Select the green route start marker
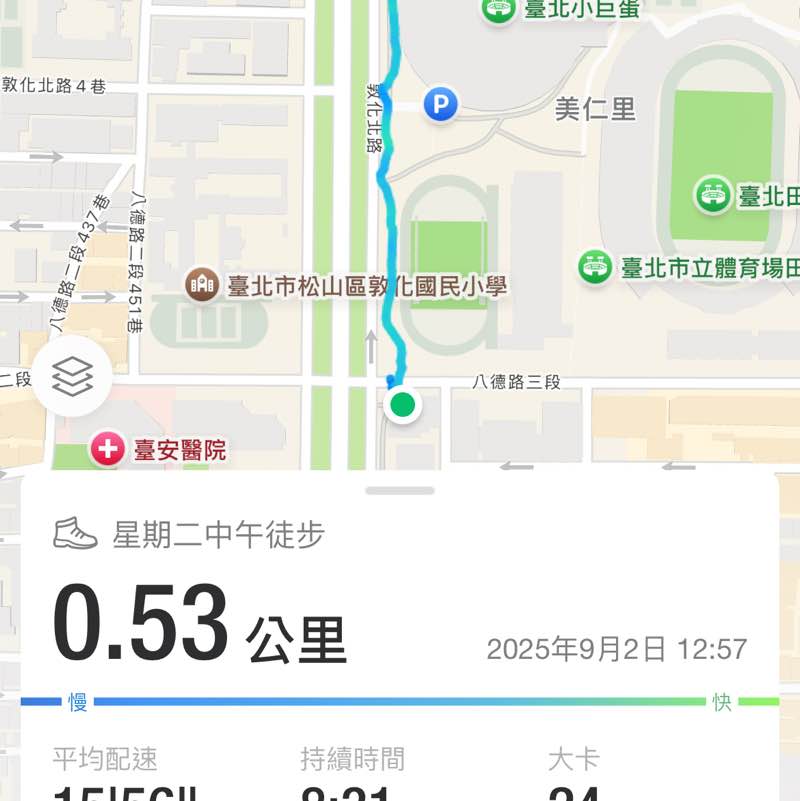The height and width of the screenshot is (801, 800). [401, 406]
